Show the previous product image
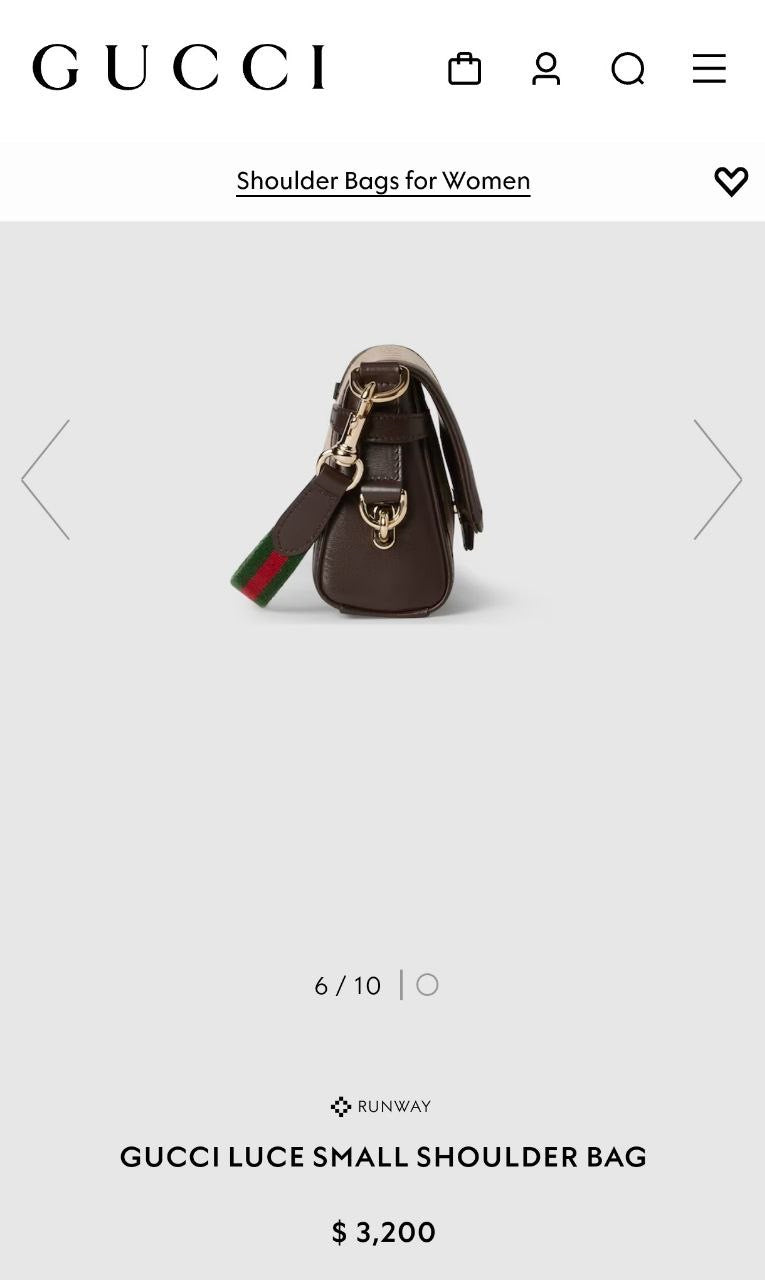 pyautogui.click(x=46, y=480)
